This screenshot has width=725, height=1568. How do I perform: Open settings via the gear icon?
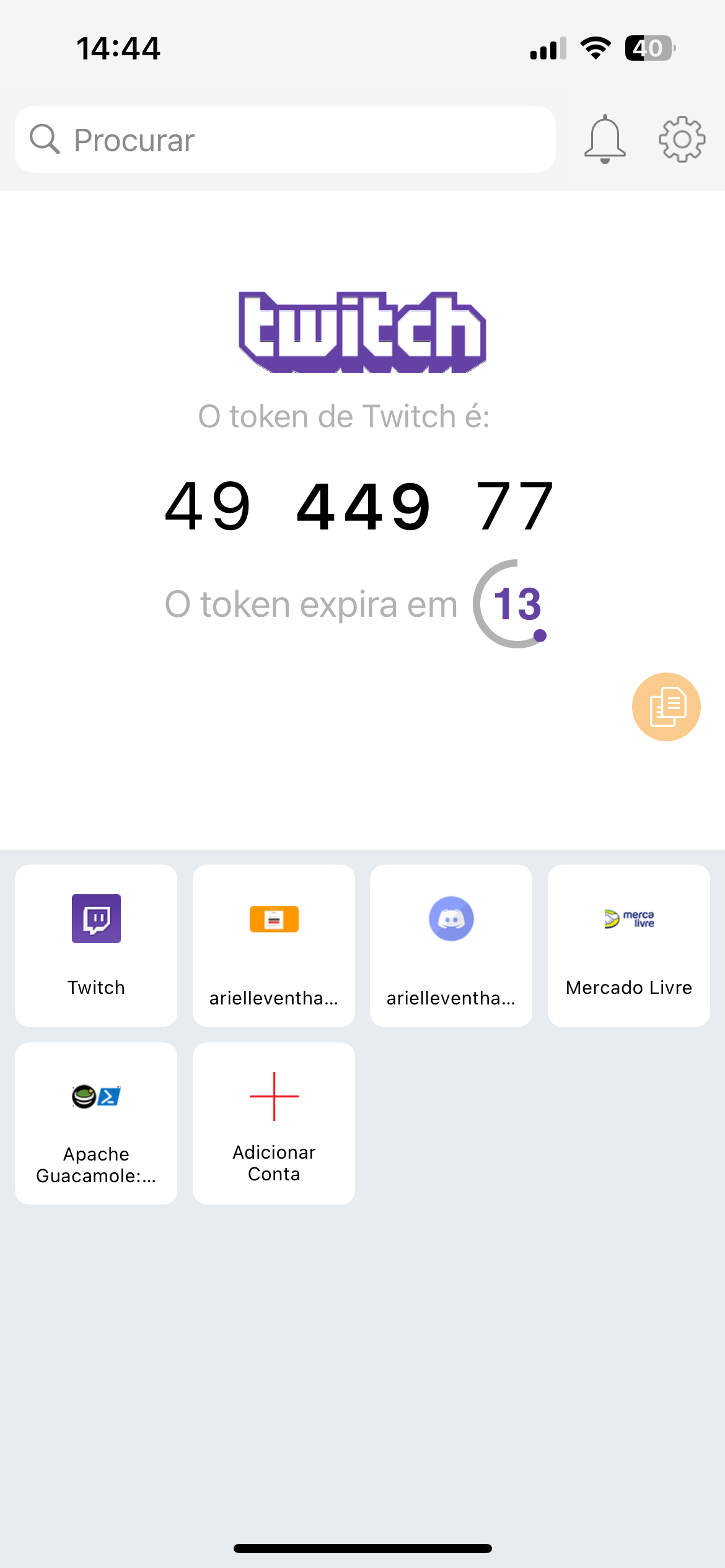pos(682,139)
